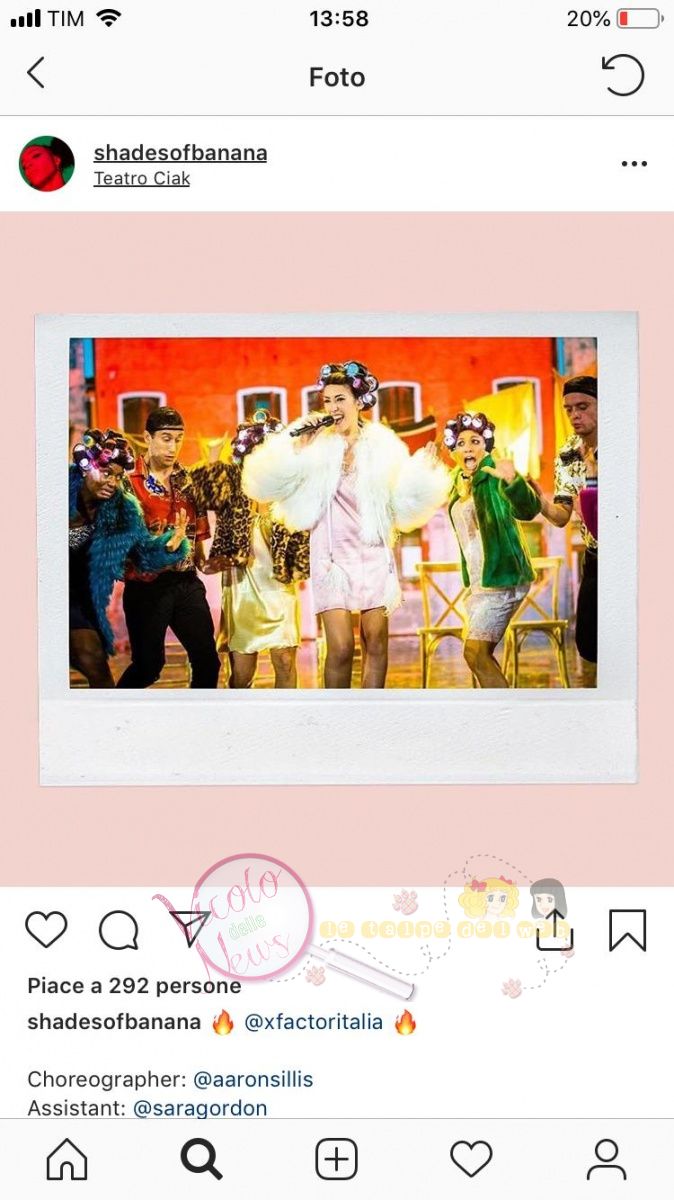Open the Polaroid stage photo
The width and height of the screenshot is (674, 1200).
pyautogui.click(x=337, y=548)
